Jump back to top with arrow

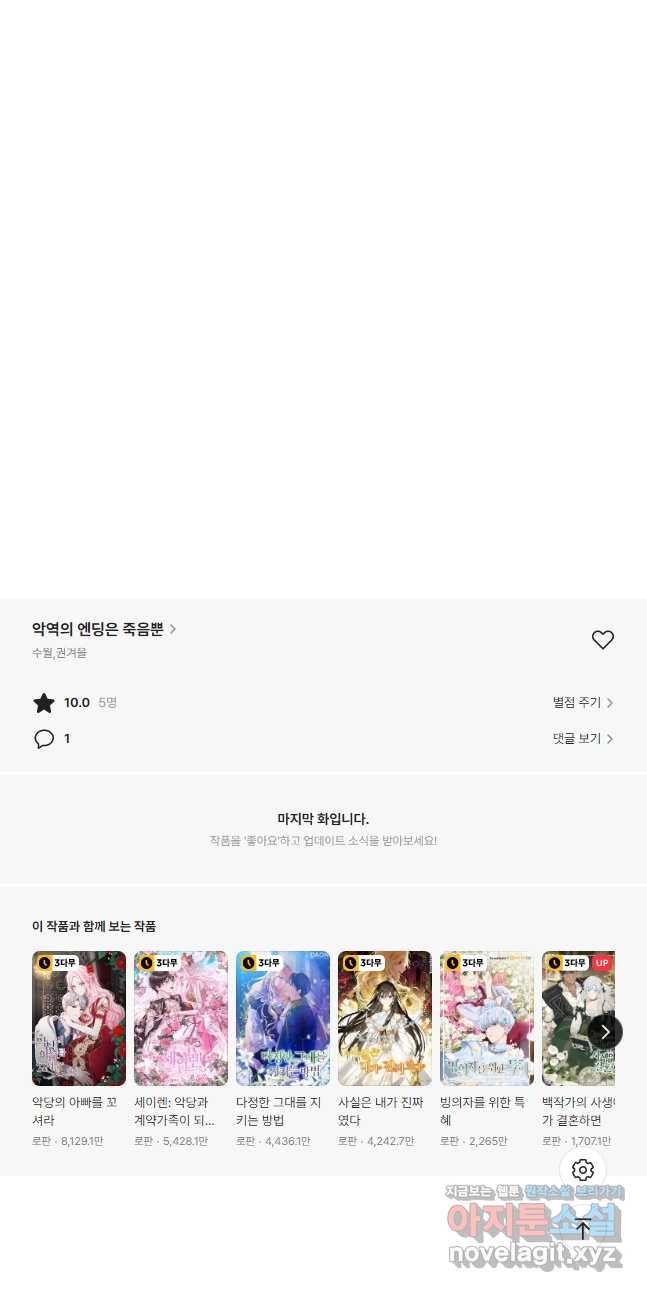coord(583,1229)
